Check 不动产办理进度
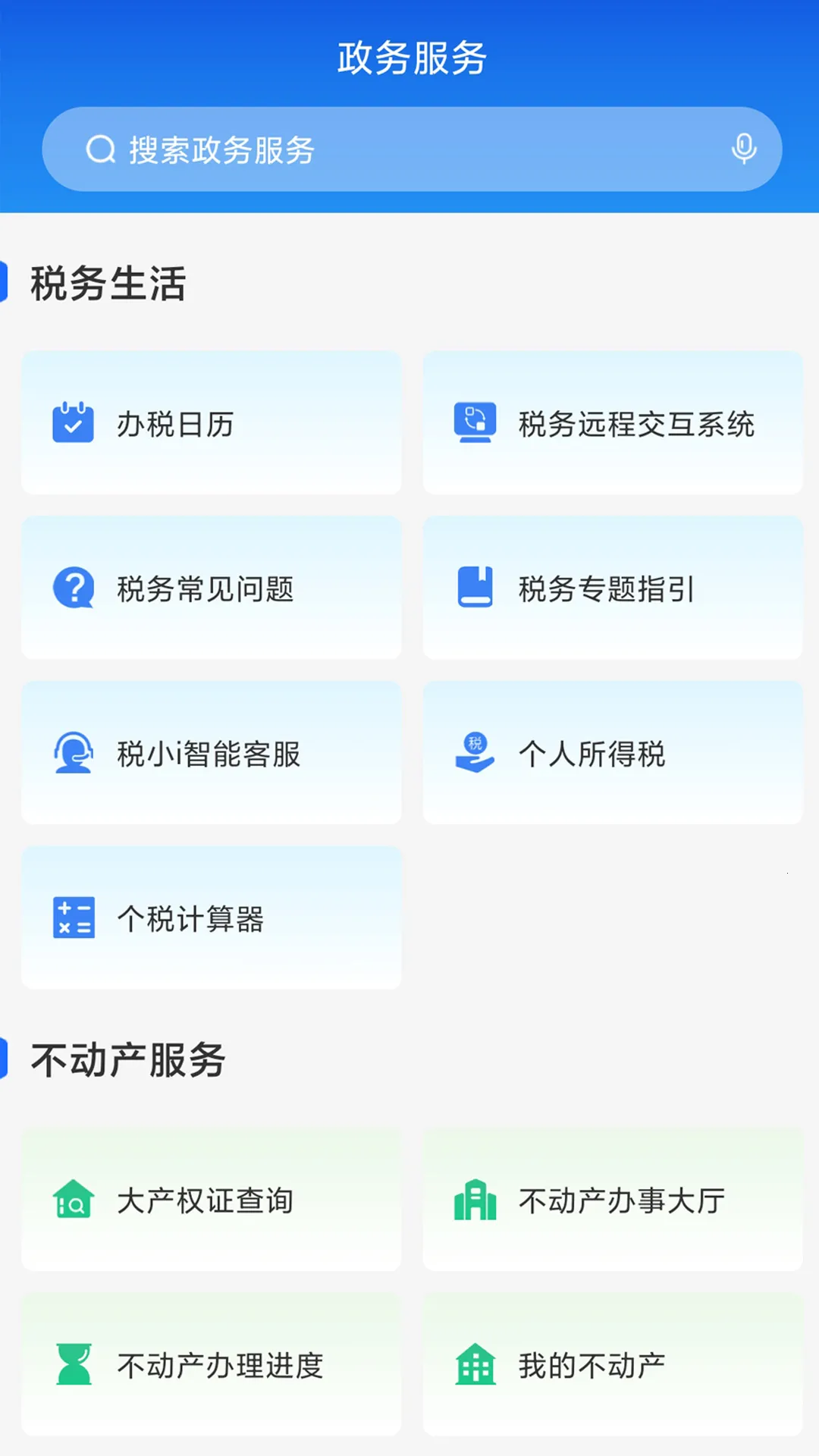The width and height of the screenshot is (819, 1456). [211, 1365]
